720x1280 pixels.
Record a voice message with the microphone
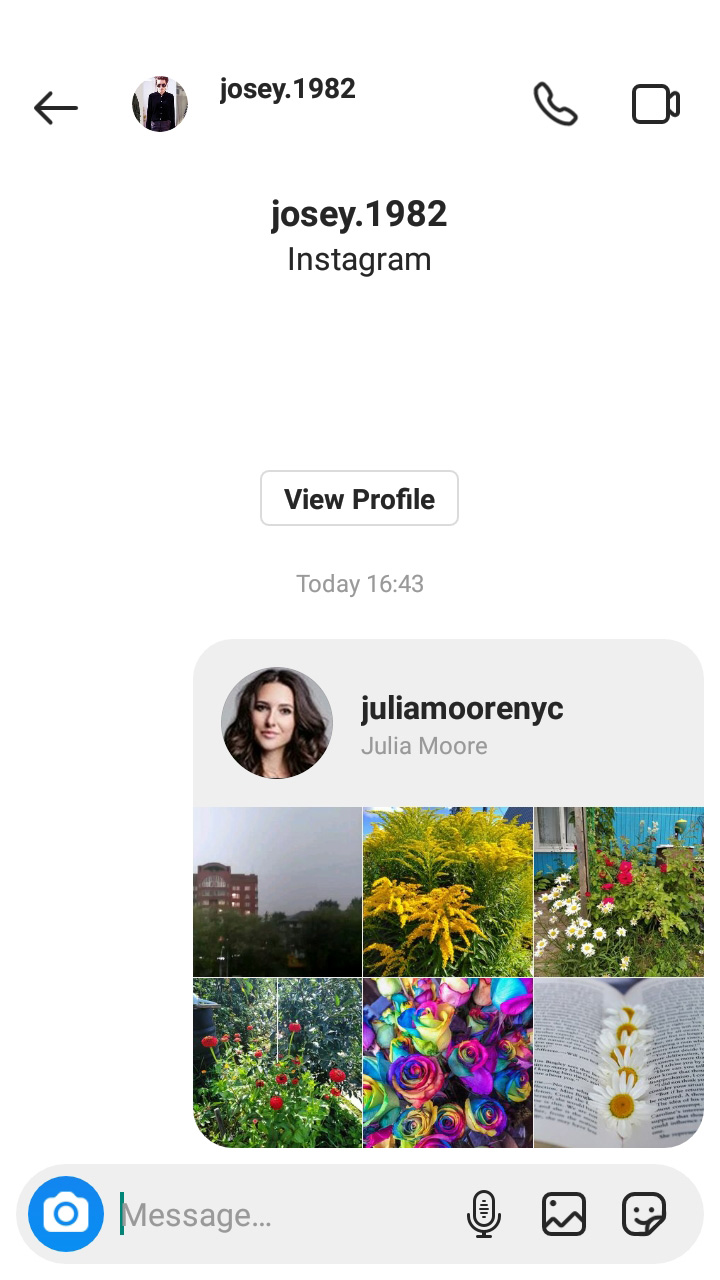pyautogui.click(x=484, y=1214)
